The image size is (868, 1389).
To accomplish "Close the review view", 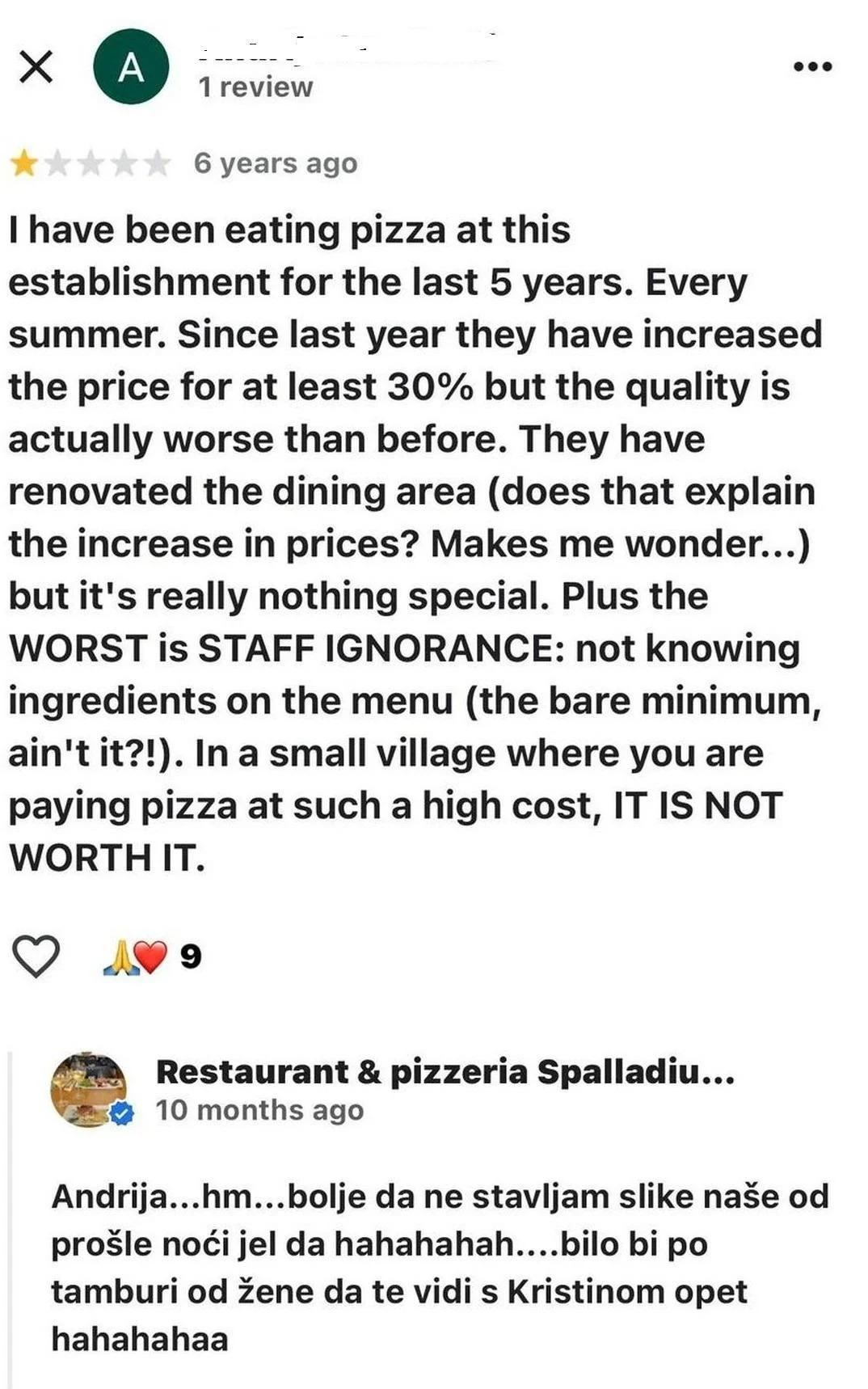I will point(36,66).
